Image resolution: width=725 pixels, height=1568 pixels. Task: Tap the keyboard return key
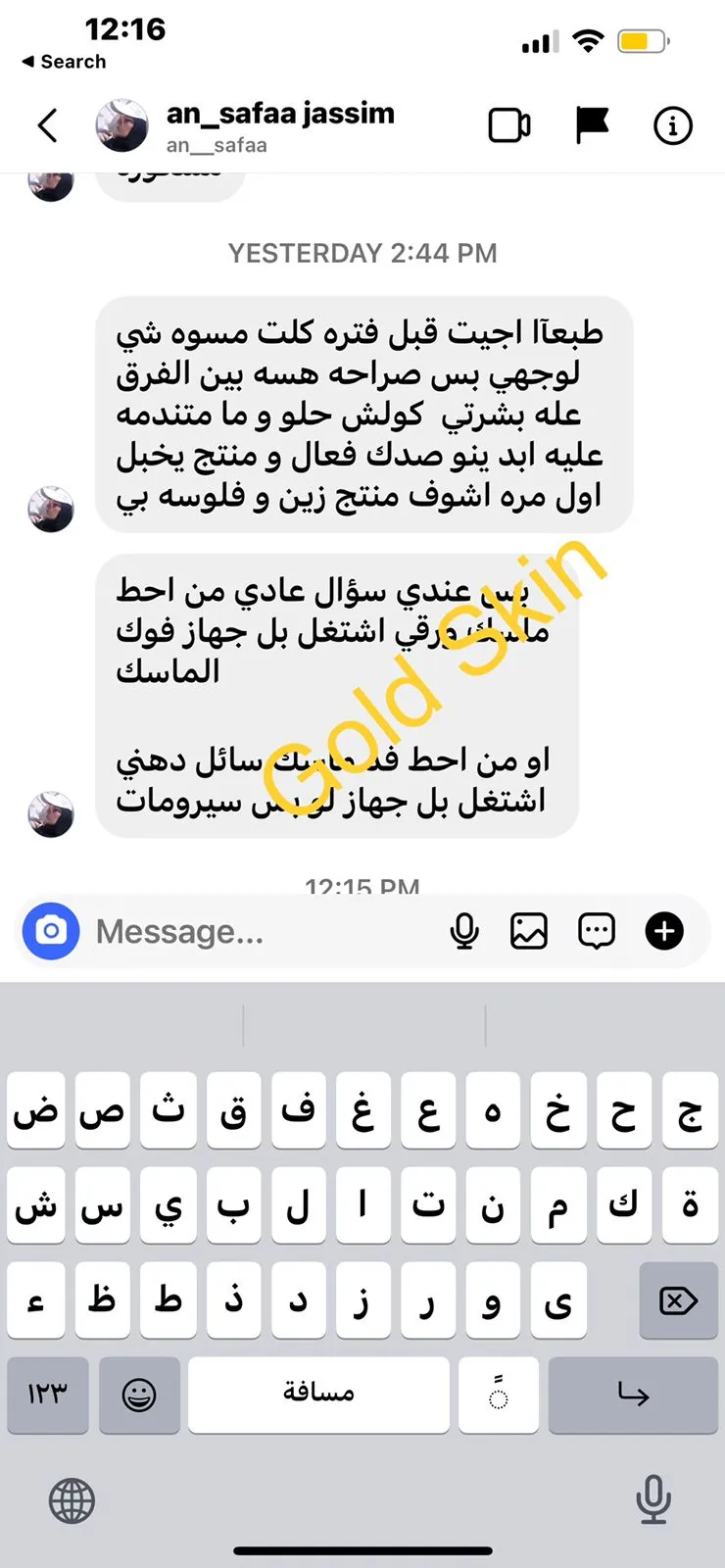(x=633, y=1395)
